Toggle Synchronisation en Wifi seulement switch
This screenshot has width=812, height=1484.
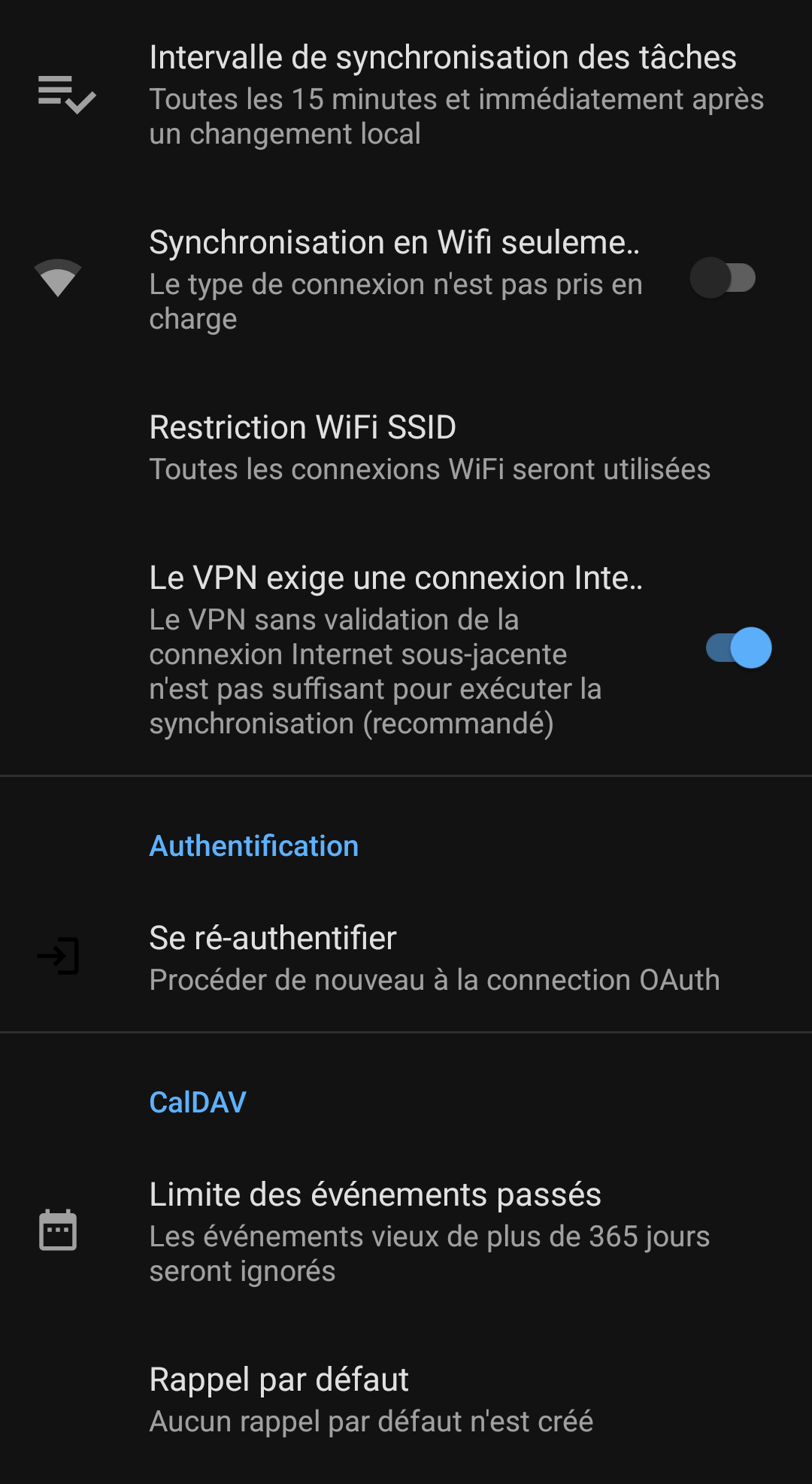click(x=723, y=278)
